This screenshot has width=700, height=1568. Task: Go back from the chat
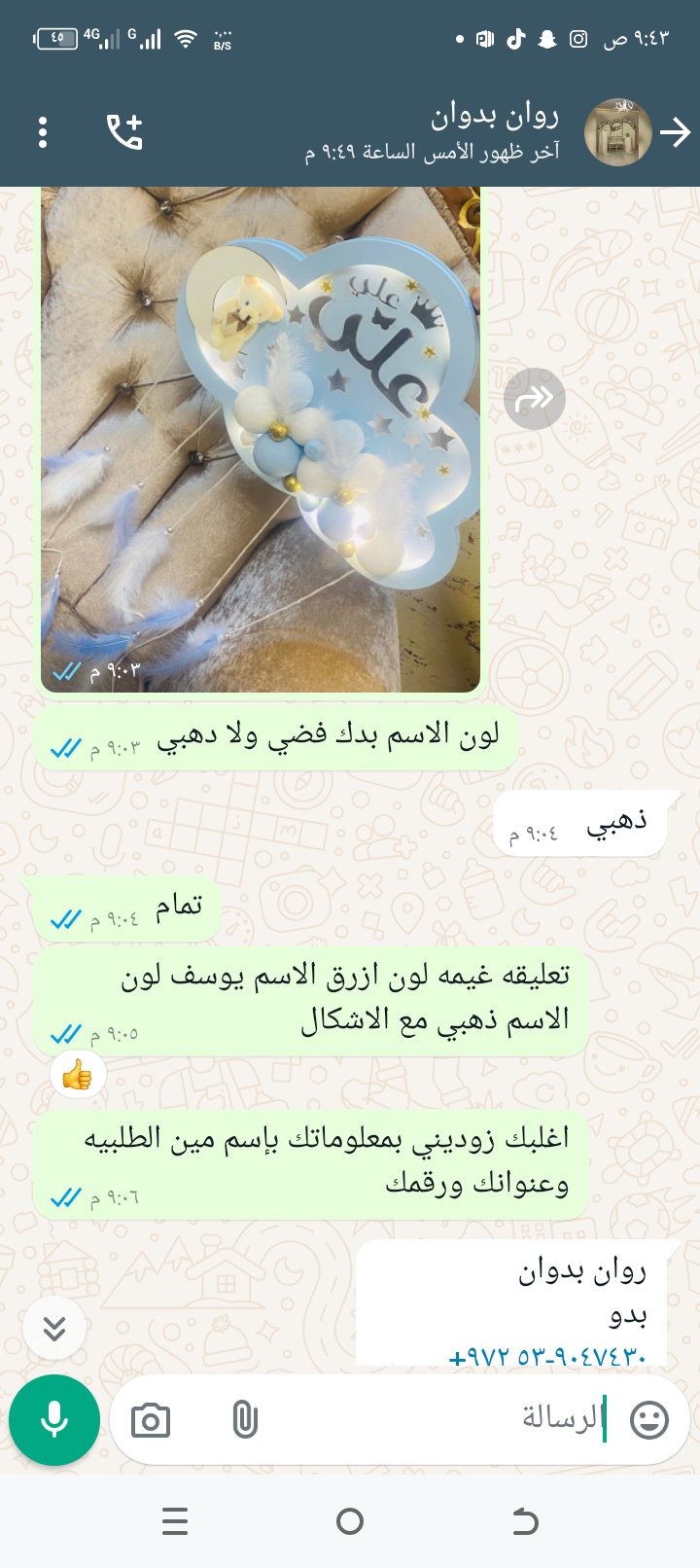[675, 132]
